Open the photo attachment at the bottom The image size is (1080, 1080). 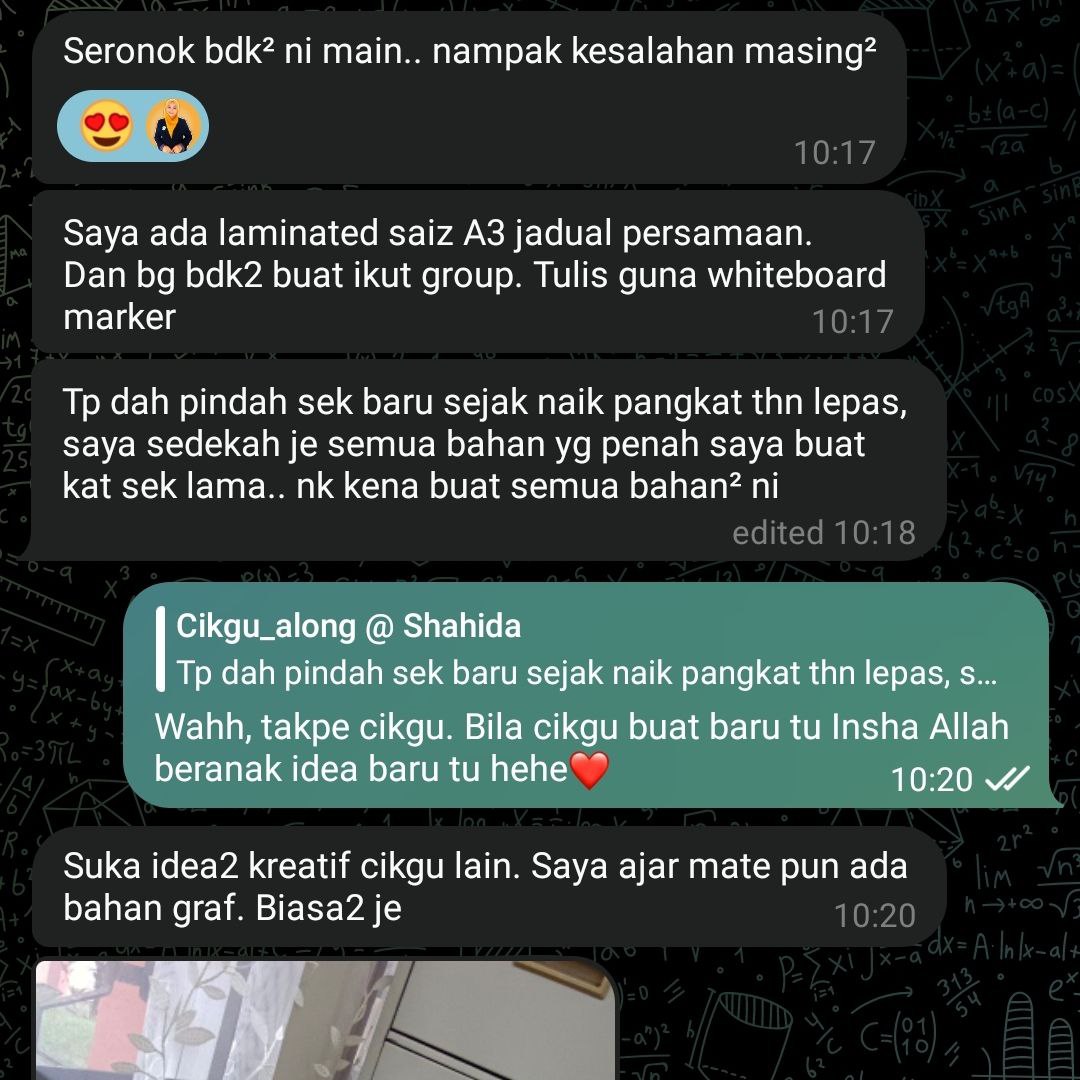click(x=325, y=1020)
